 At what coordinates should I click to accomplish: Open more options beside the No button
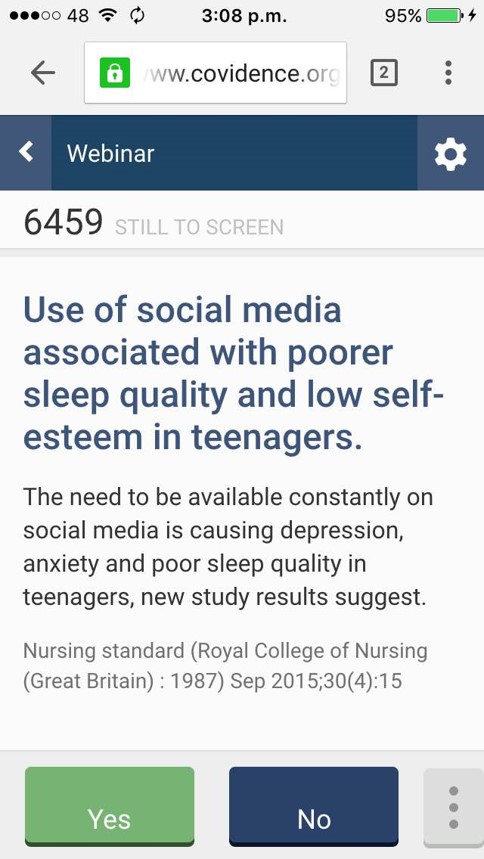[x=454, y=808]
